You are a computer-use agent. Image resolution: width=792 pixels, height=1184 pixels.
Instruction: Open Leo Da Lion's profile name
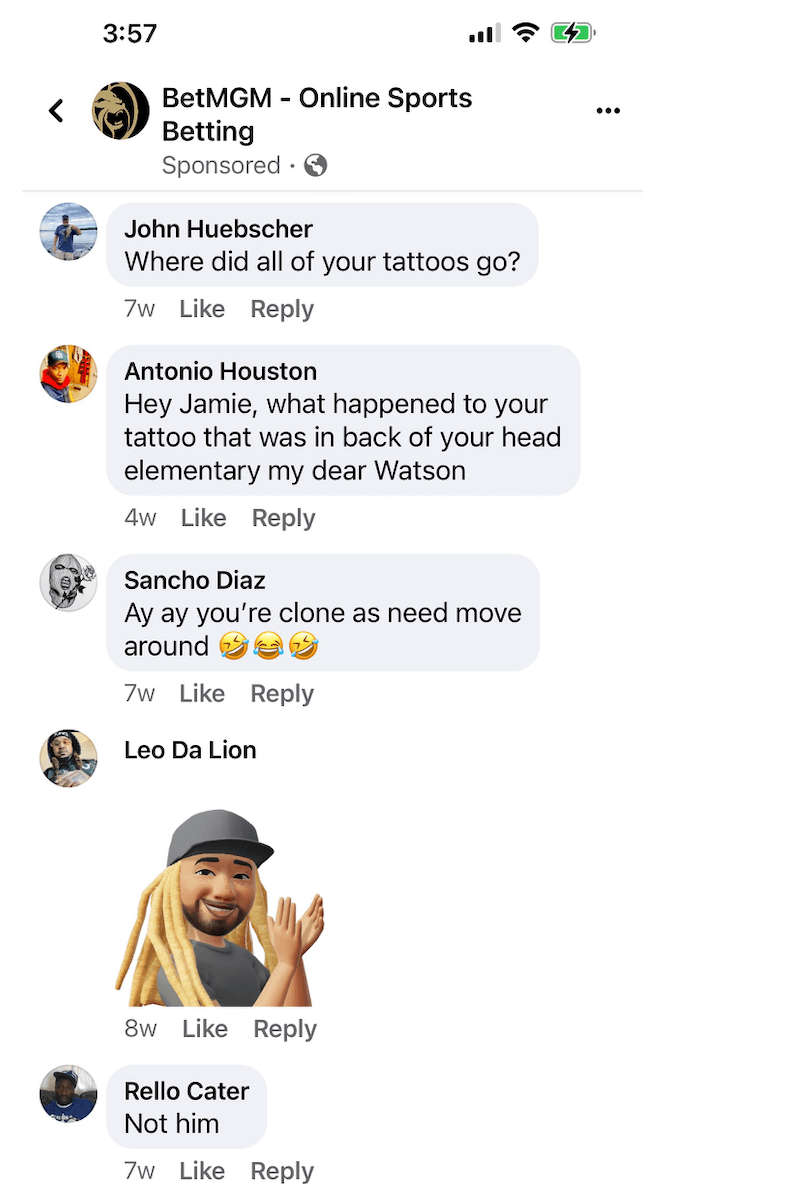click(190, 750)
